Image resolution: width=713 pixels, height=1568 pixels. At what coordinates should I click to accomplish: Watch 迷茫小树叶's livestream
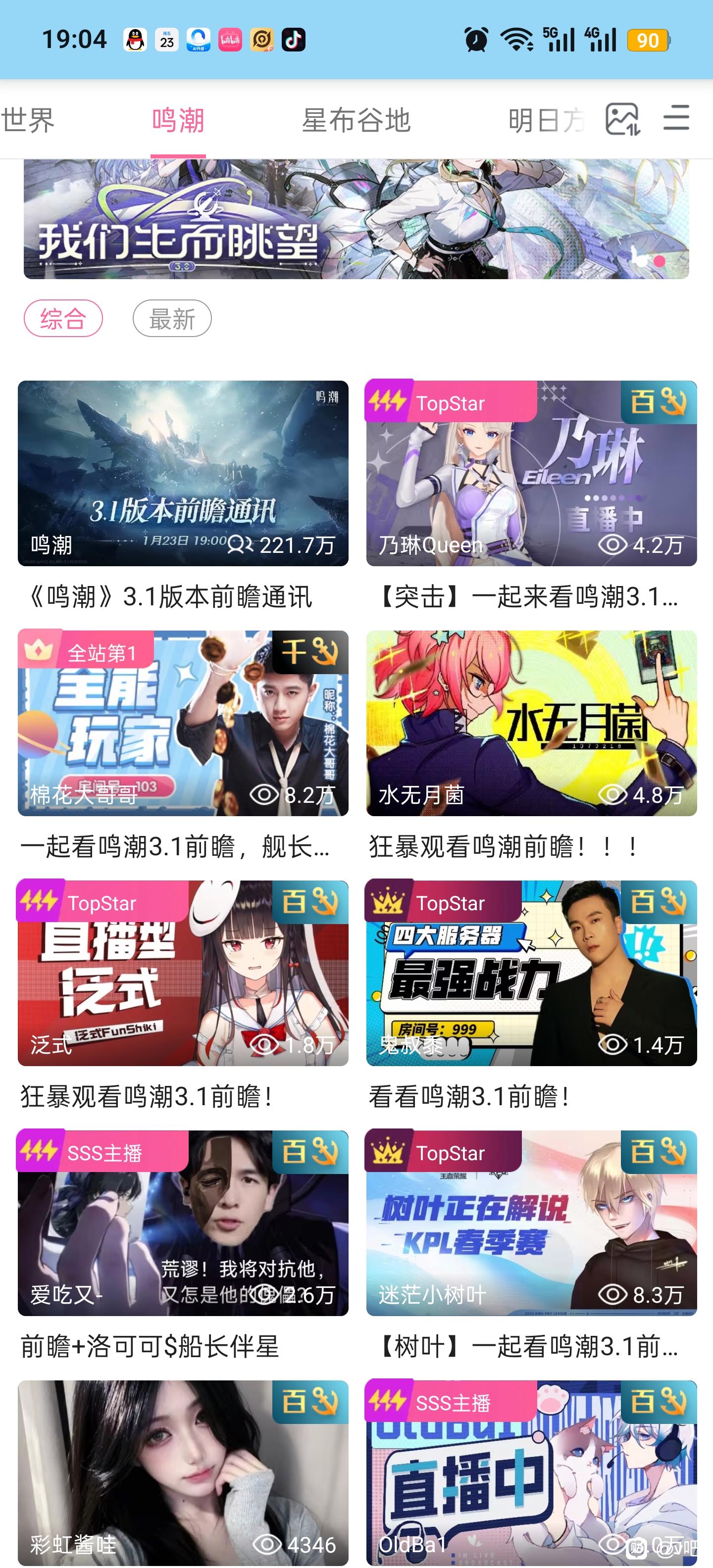[531, 1223]
